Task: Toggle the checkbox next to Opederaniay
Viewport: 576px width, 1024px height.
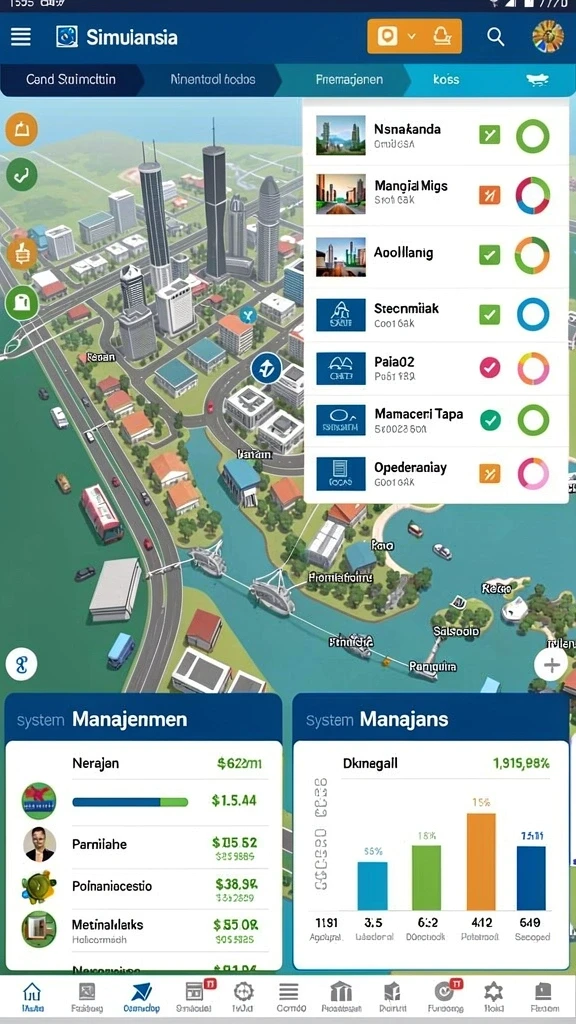Action: coord(489,473)
